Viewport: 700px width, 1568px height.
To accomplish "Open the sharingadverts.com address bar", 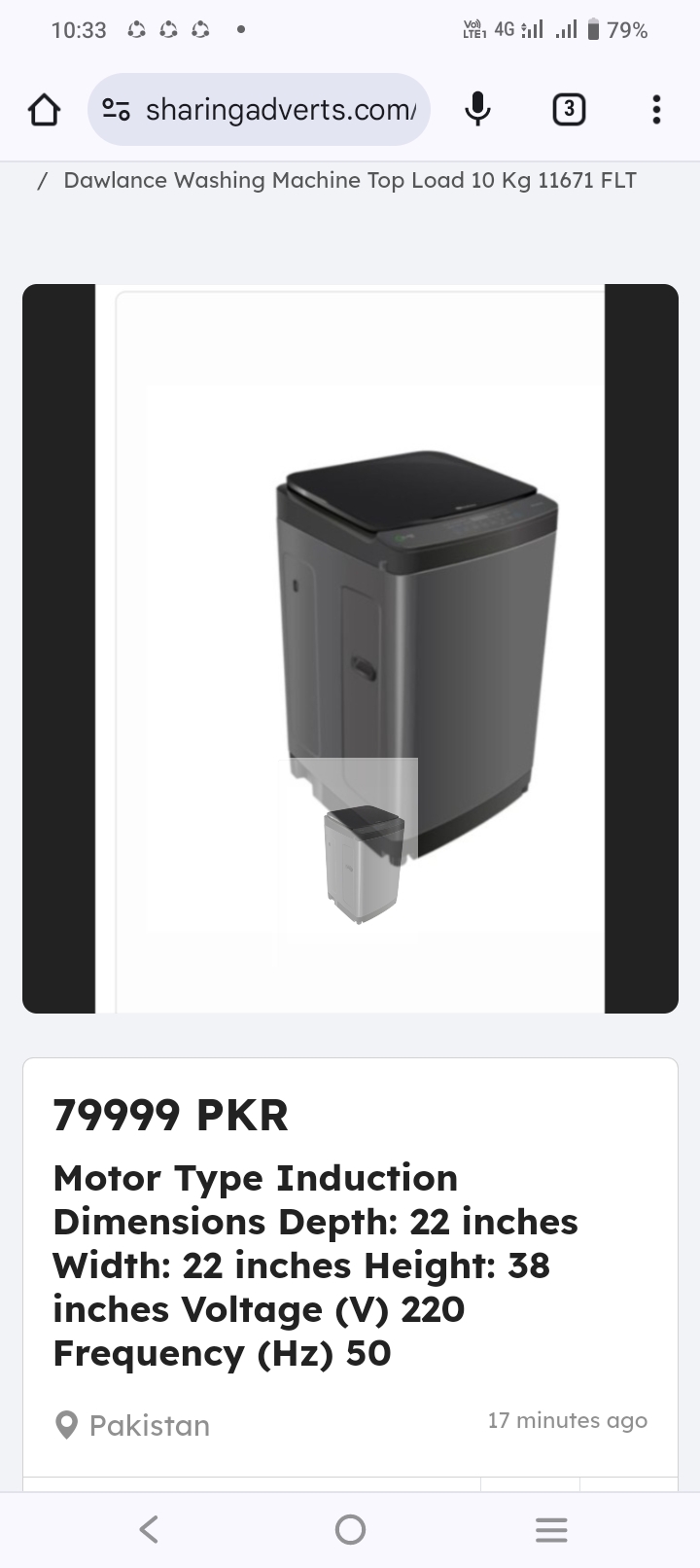I will 280,110.
